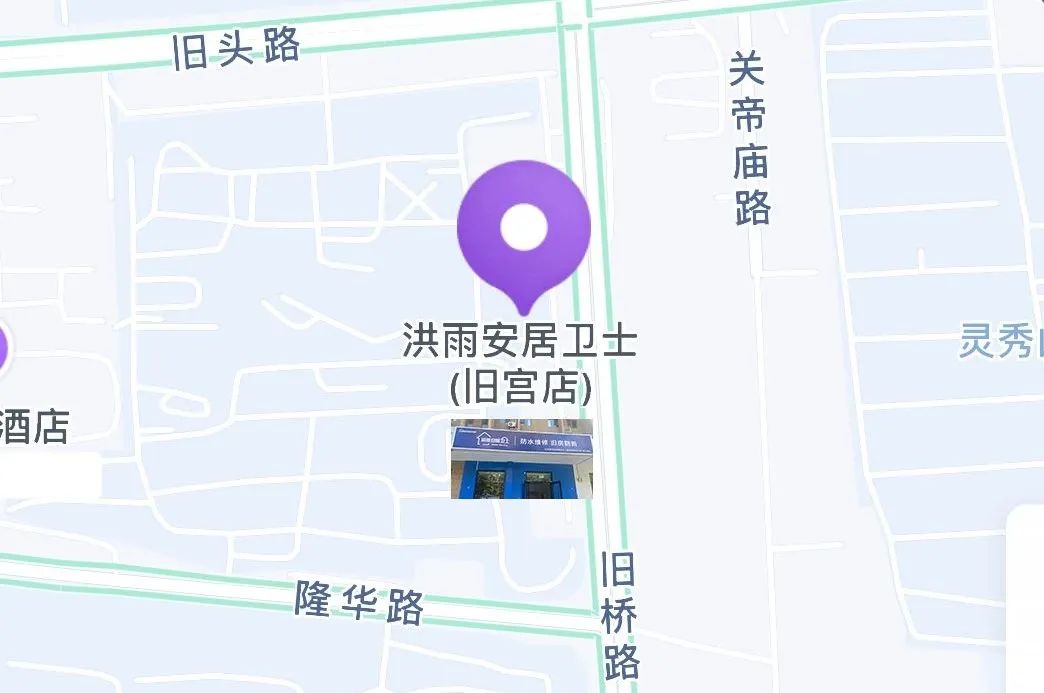Image resolution: width=1044 pixels, height=693 pixels.
Task: Open the storefront photo under 洪雨安居卫士
Action: coord(521,458)
